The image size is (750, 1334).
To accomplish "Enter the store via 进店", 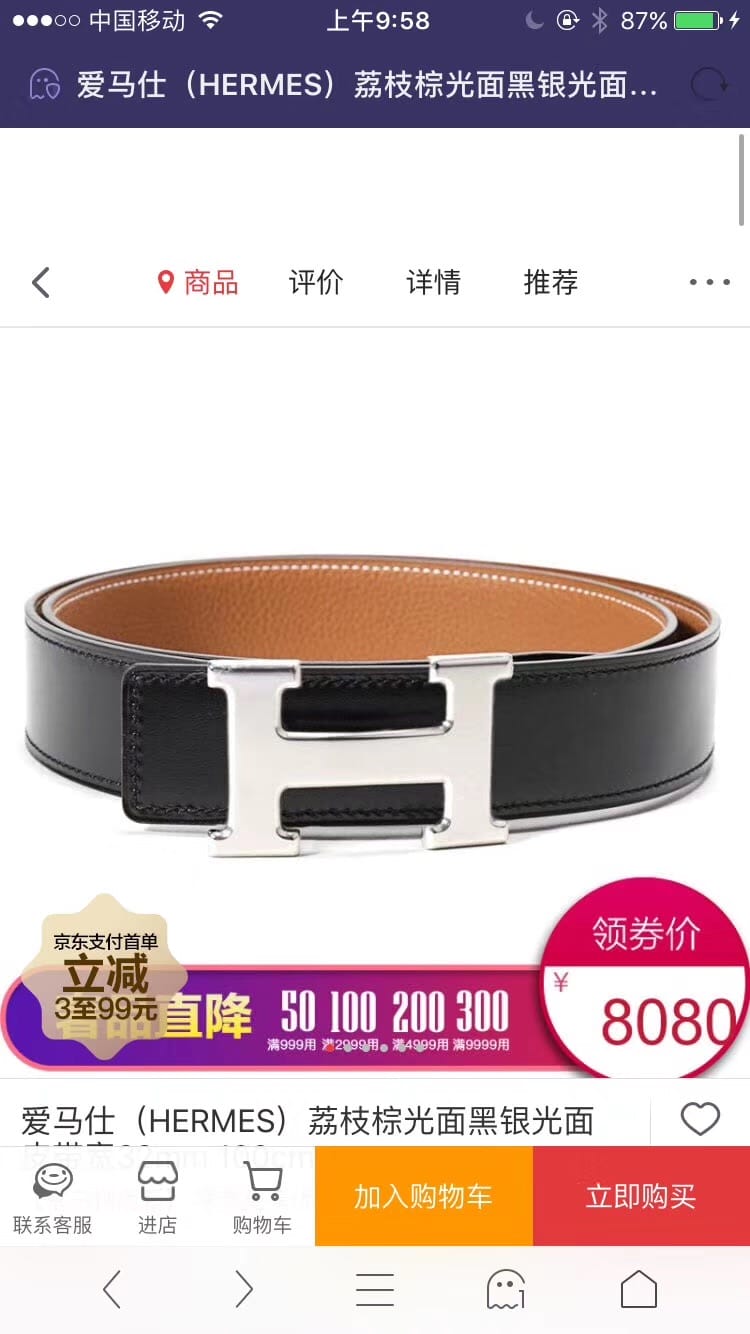I will tap(157, 1198).
